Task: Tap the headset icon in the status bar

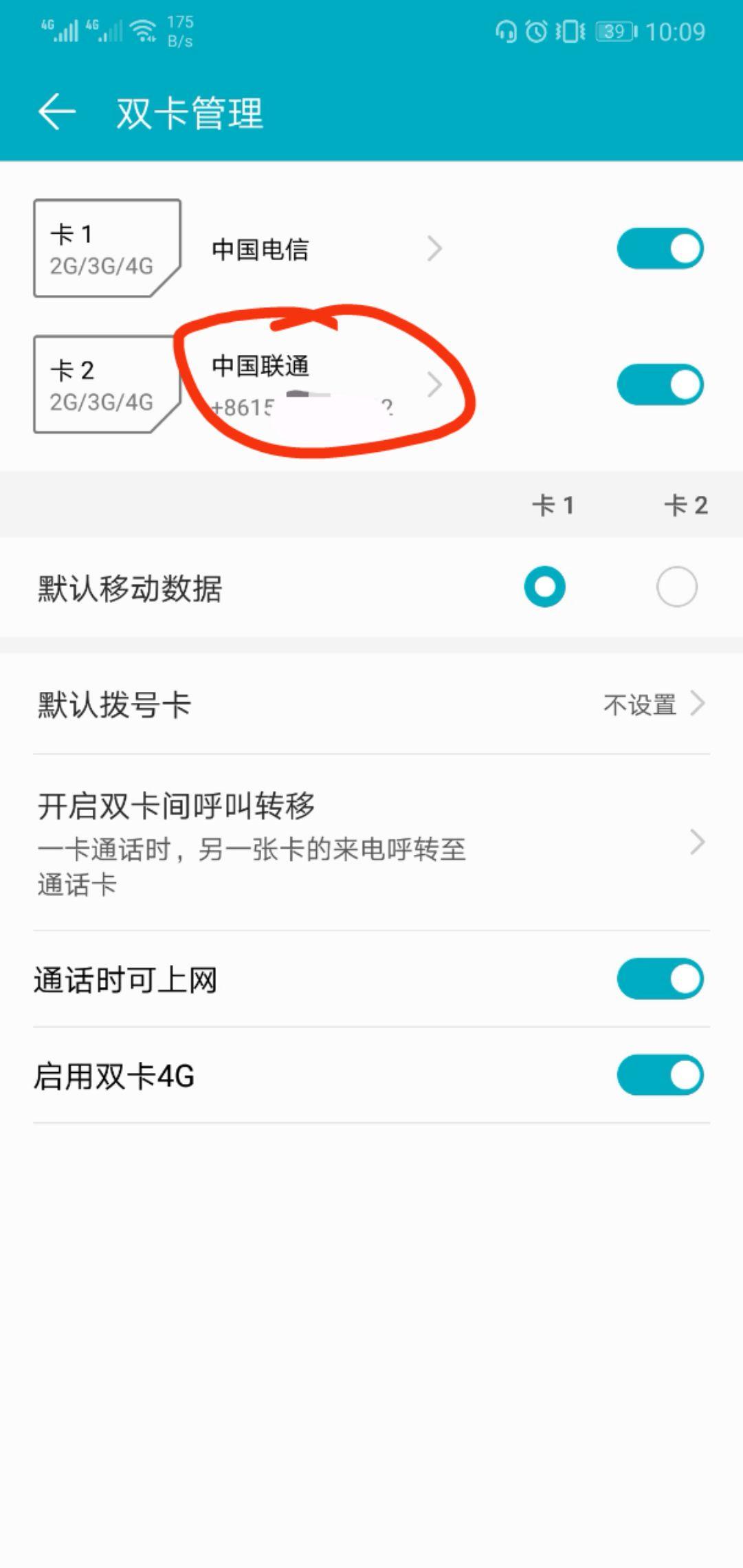Action: (x=506, y=31)
